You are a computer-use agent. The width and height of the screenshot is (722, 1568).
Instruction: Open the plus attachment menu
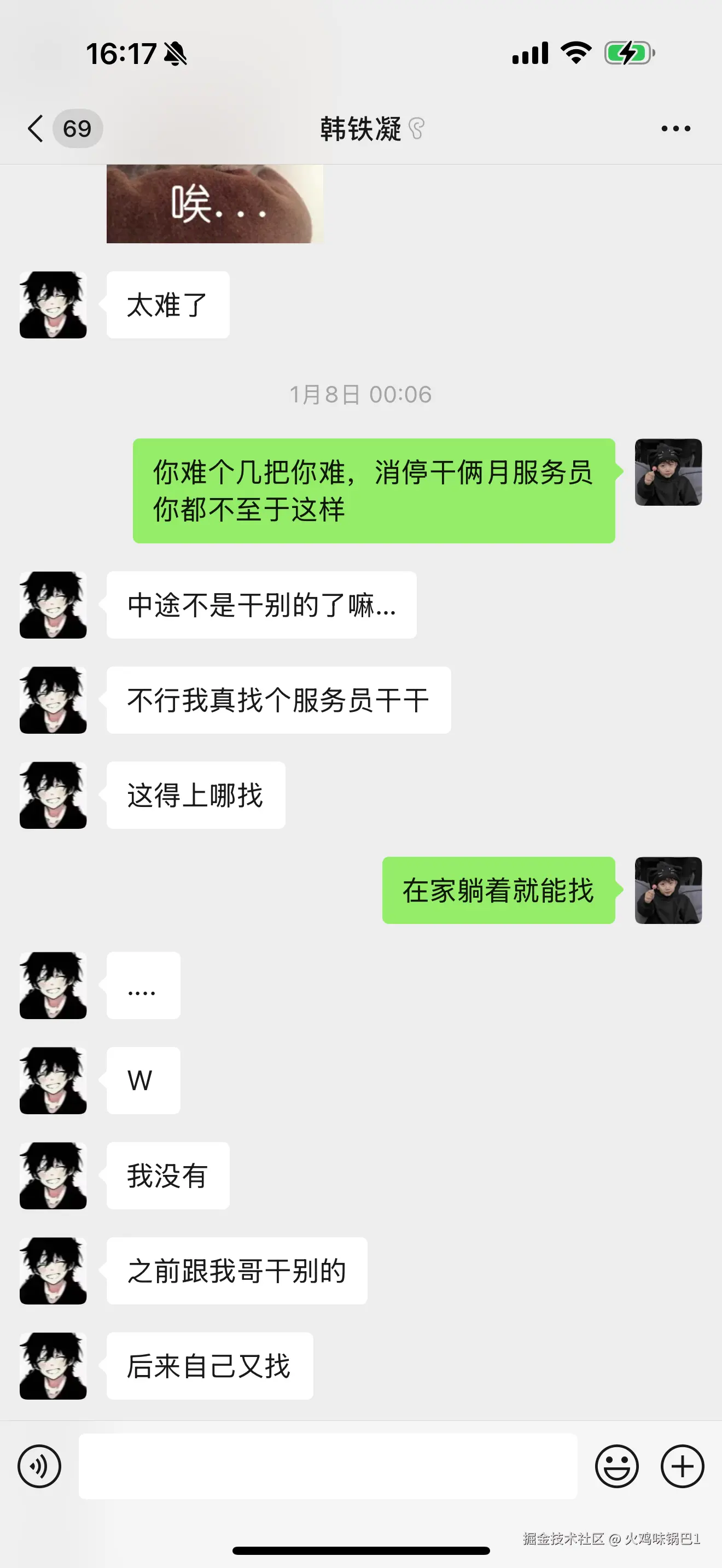[682, 1466]
